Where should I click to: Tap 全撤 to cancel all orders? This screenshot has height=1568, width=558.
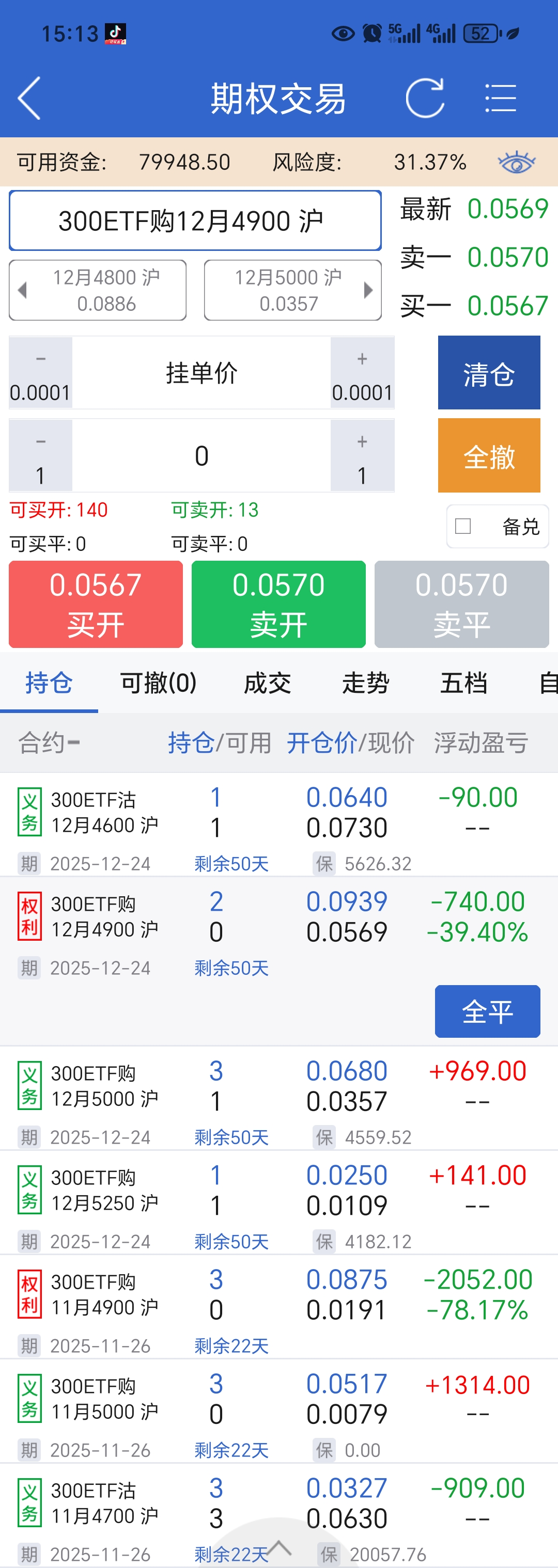489,456
